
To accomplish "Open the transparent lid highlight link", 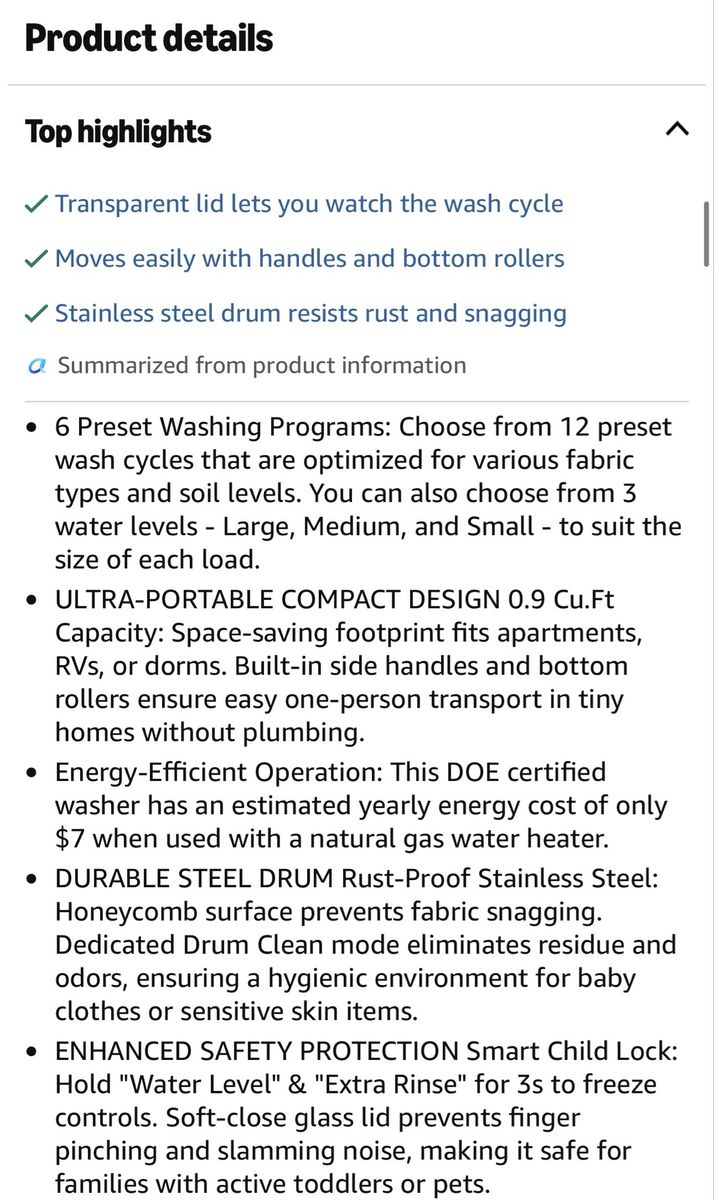I will pyautogui.click(x=309, y=204).
